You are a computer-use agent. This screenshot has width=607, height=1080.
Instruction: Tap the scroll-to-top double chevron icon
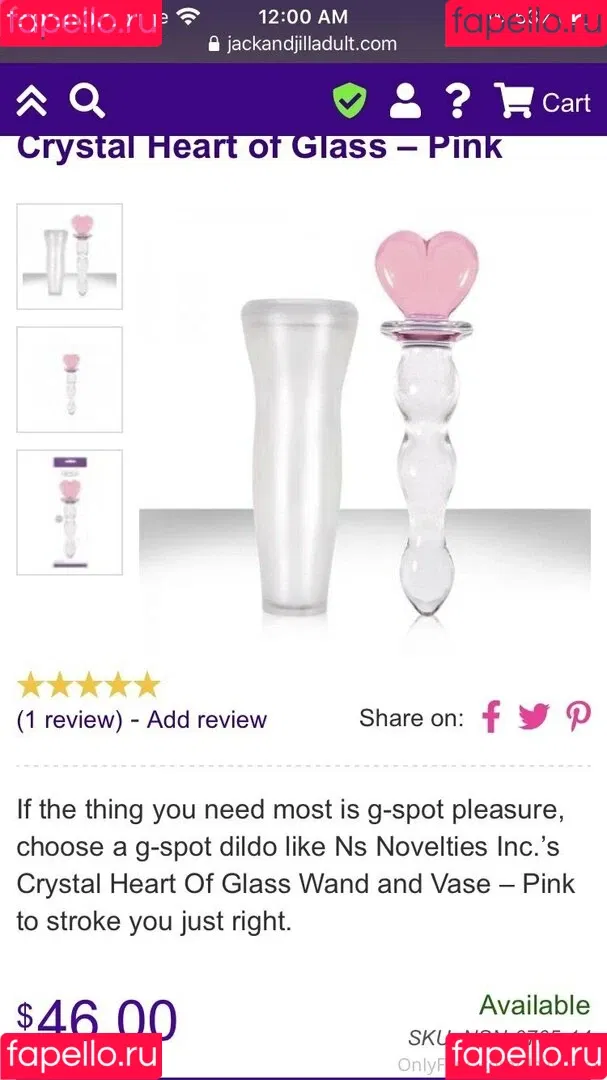click(31, 100)
